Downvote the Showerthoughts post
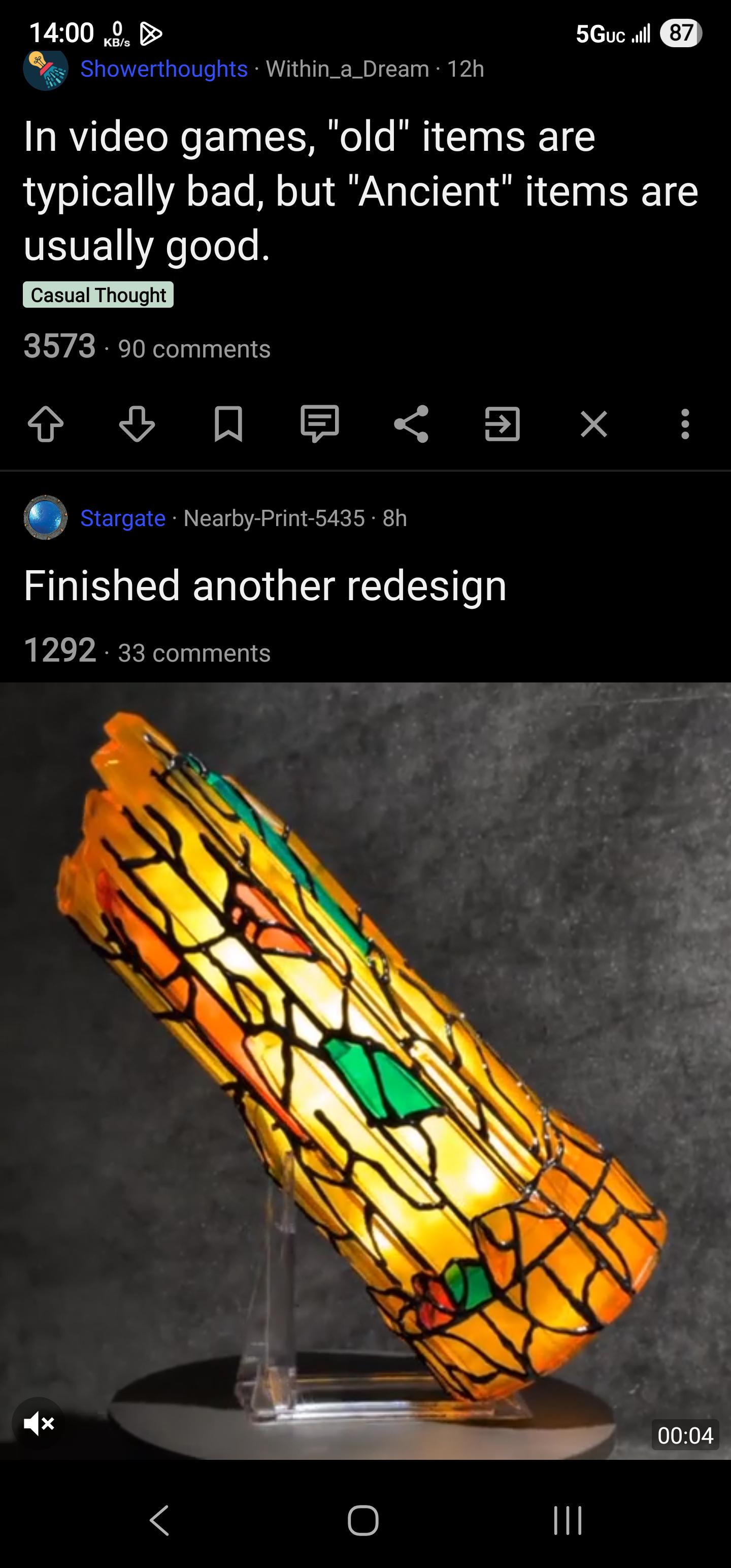This screenshot has height=1568, width=731. 137,423
